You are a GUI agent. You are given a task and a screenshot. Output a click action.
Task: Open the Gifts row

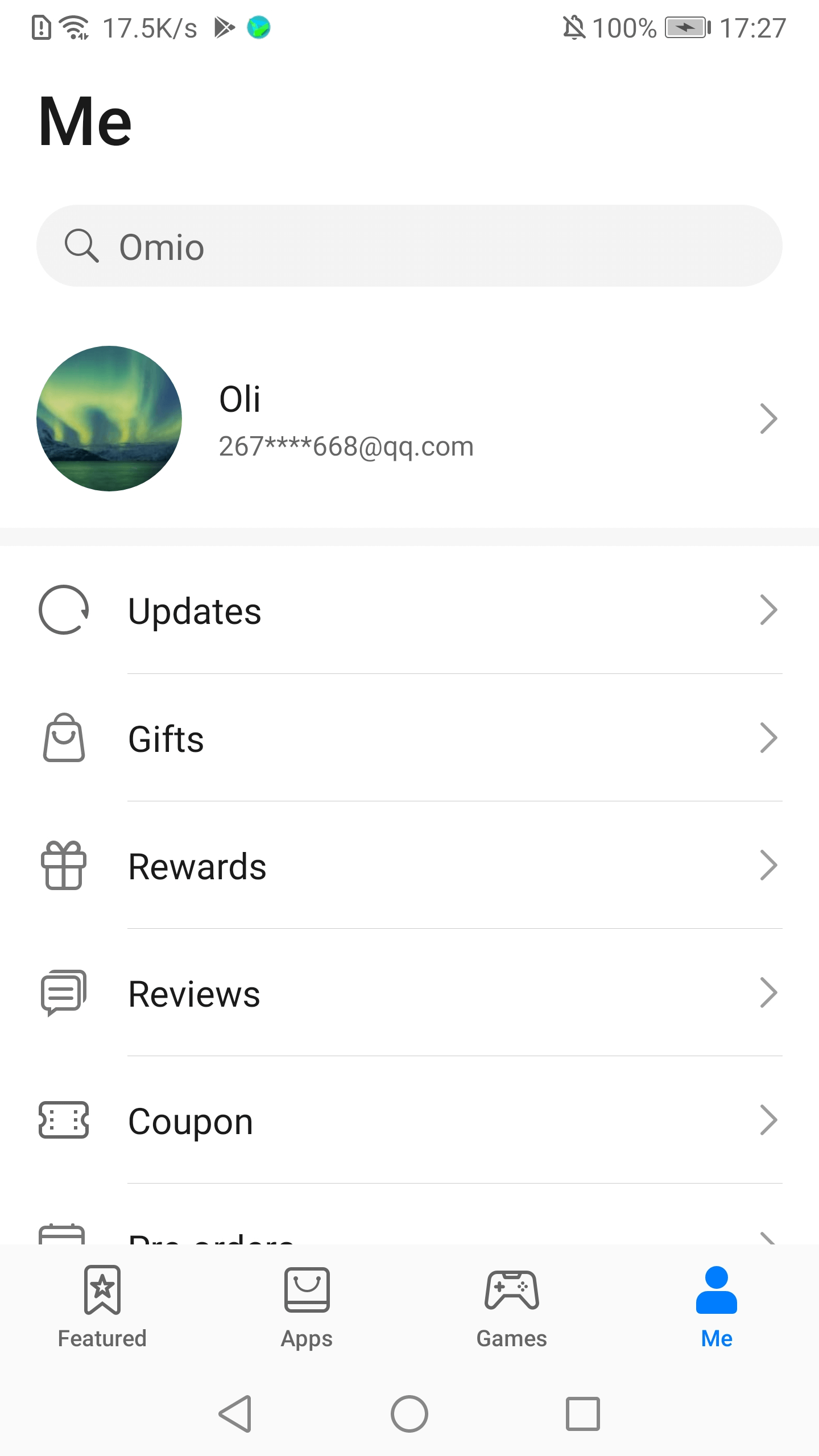(x=409, y=738)
